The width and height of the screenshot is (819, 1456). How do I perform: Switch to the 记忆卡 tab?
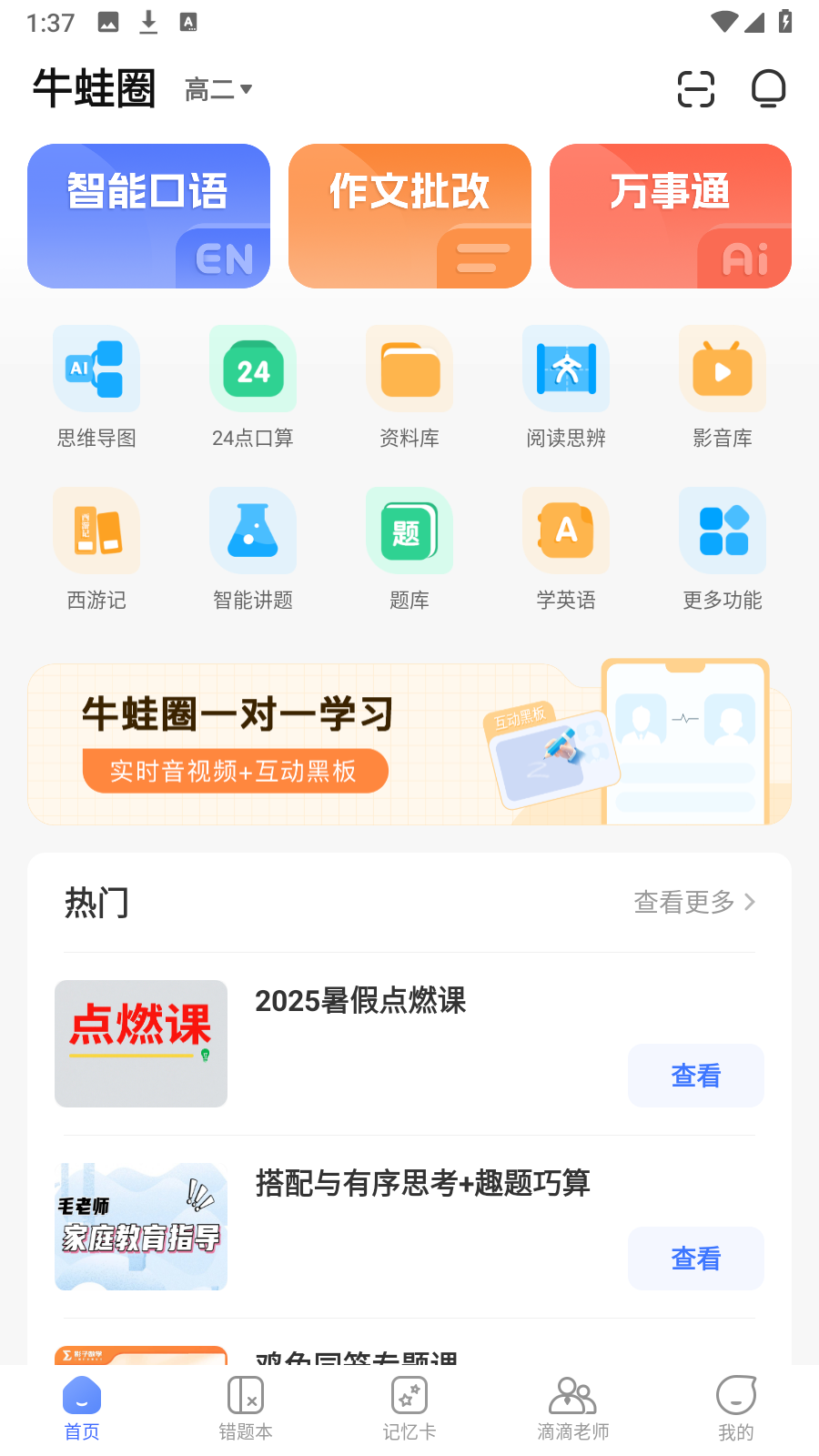409,1406
